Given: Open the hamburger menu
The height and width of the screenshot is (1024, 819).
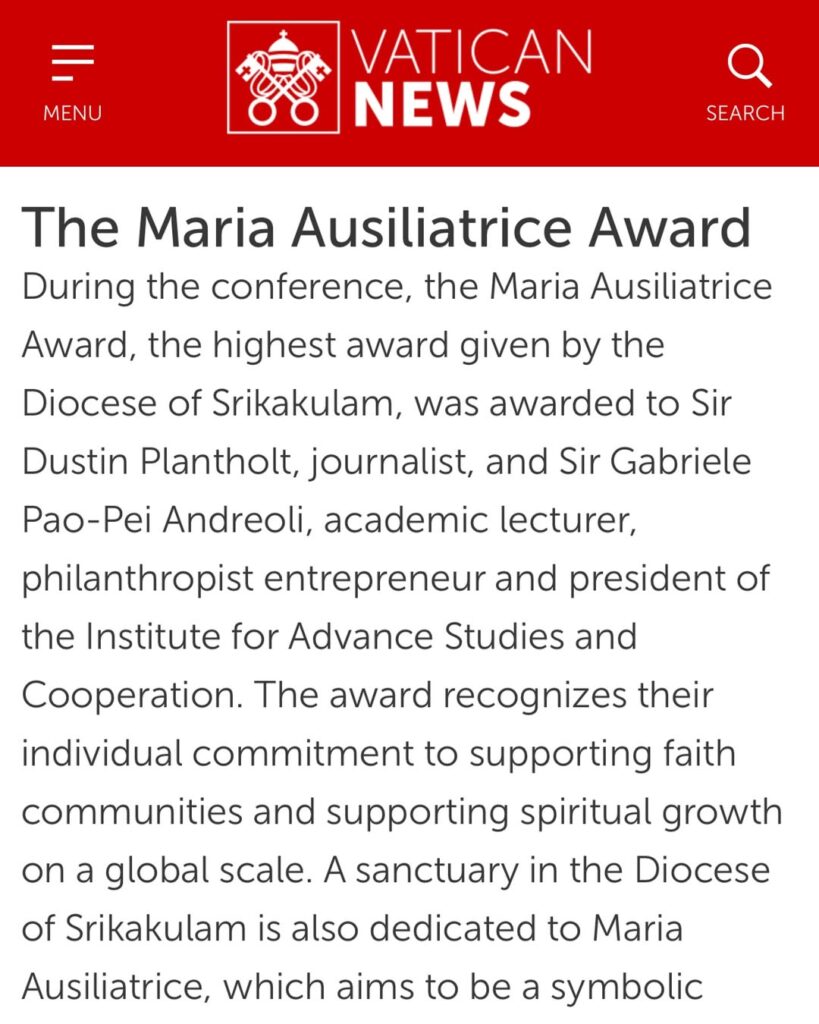Looking at the screenshot, I should coord(72,80).
